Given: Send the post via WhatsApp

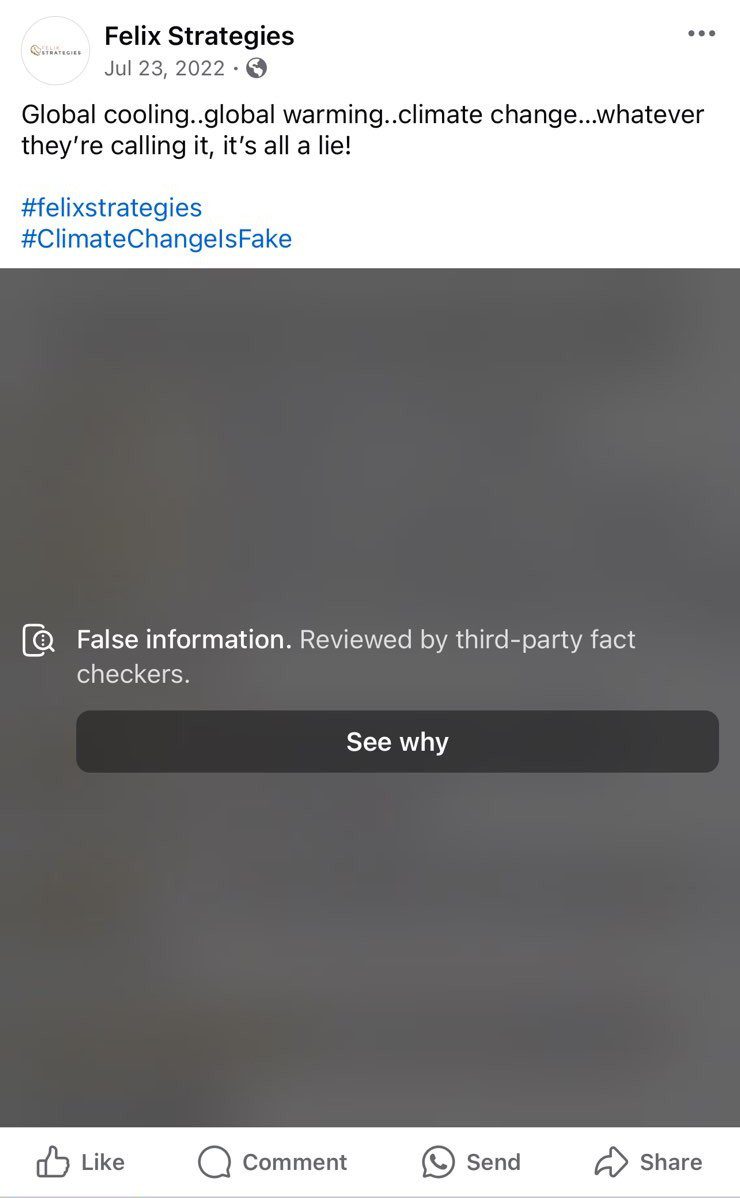Looking at the screenshot, I should [471, 1162].
